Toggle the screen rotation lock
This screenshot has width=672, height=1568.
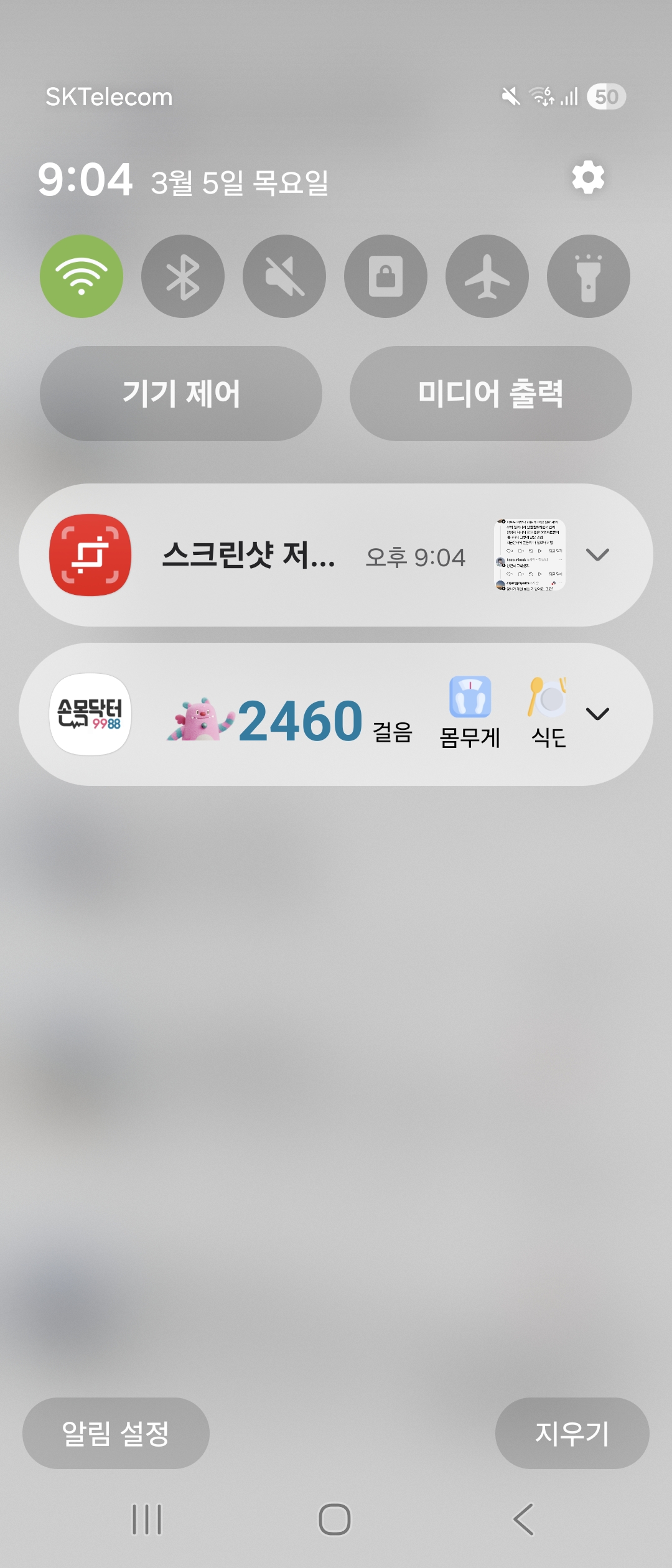coord(386,276)
